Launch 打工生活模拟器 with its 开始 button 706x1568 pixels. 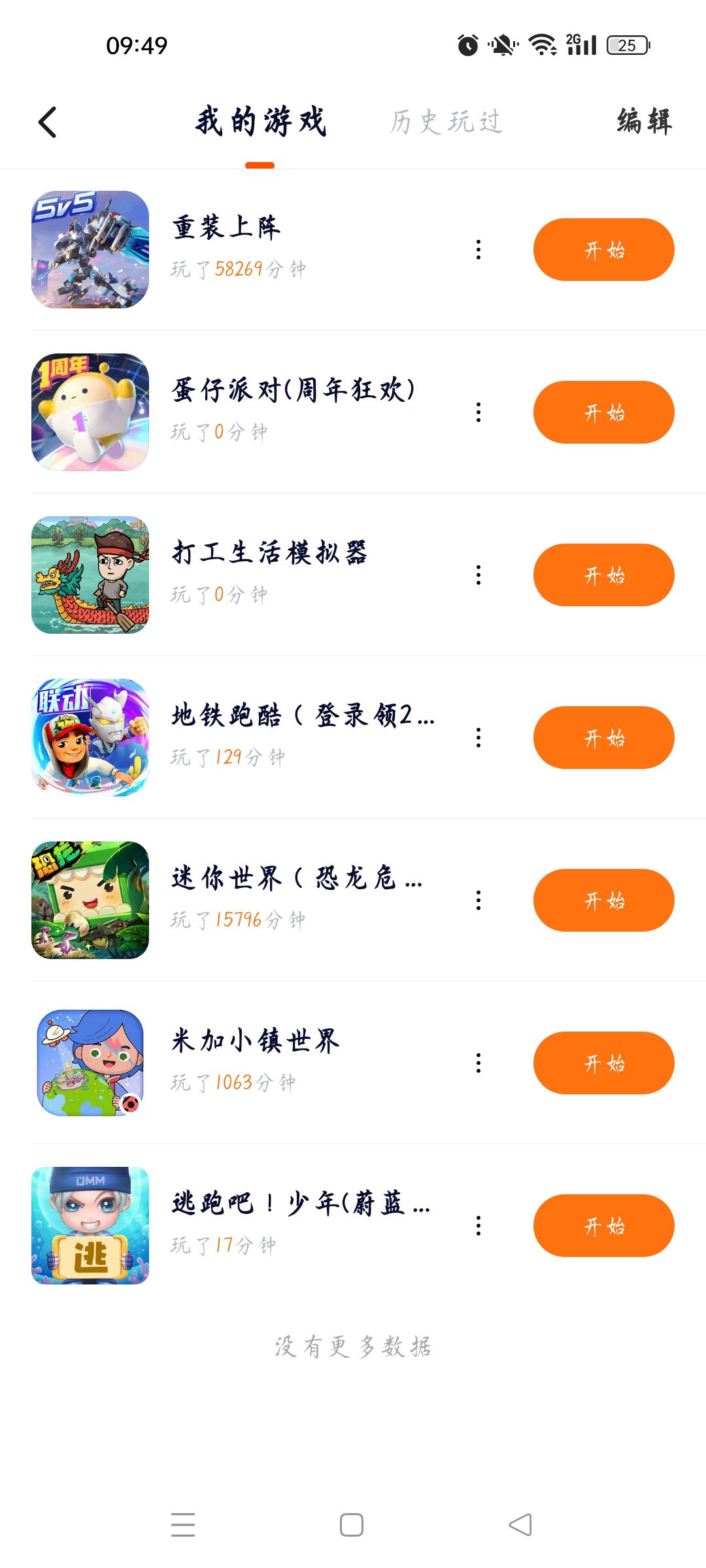(603, 575)
